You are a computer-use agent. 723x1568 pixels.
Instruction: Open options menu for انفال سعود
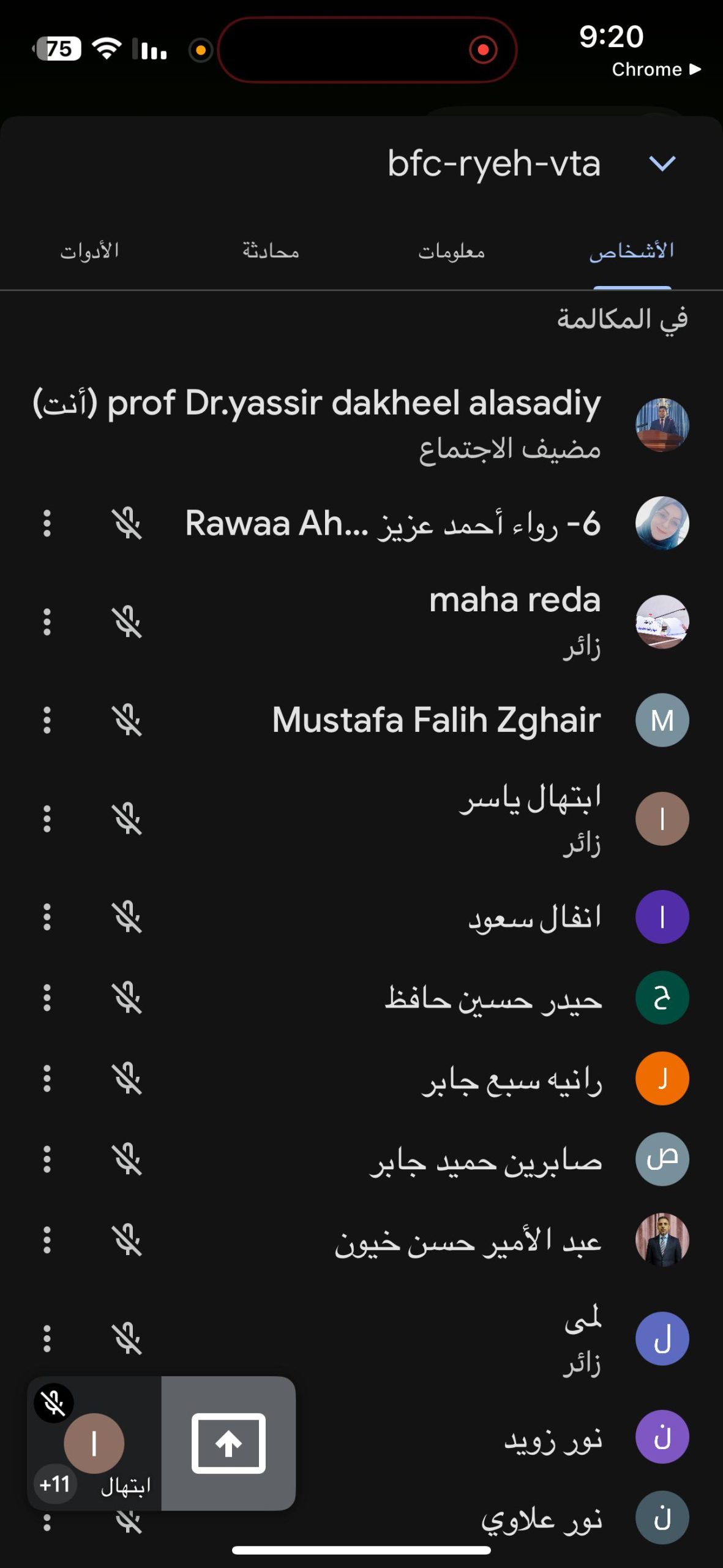click(47, 917)
